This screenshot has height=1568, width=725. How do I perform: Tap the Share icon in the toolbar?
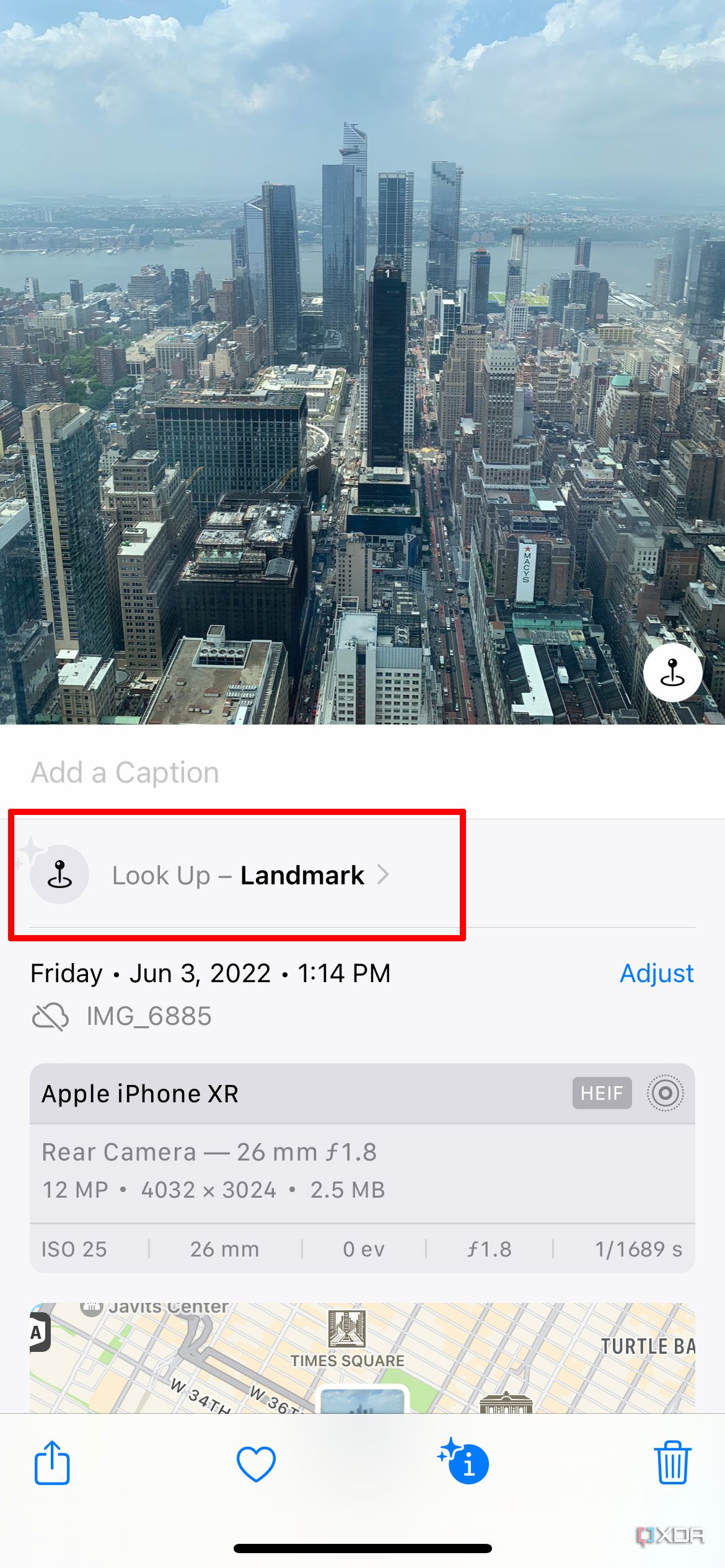pyautogui.click(x=53, y=1464)
